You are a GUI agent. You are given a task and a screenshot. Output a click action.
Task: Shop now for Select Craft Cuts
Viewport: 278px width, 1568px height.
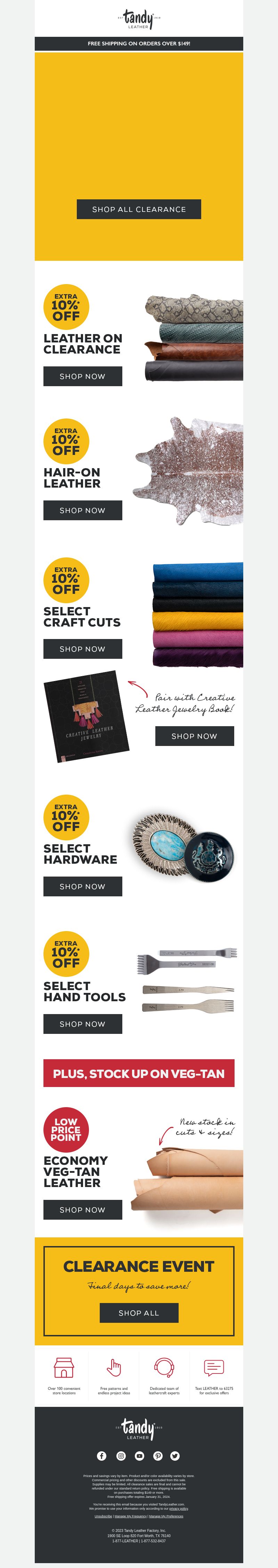[x=82, y=649]
